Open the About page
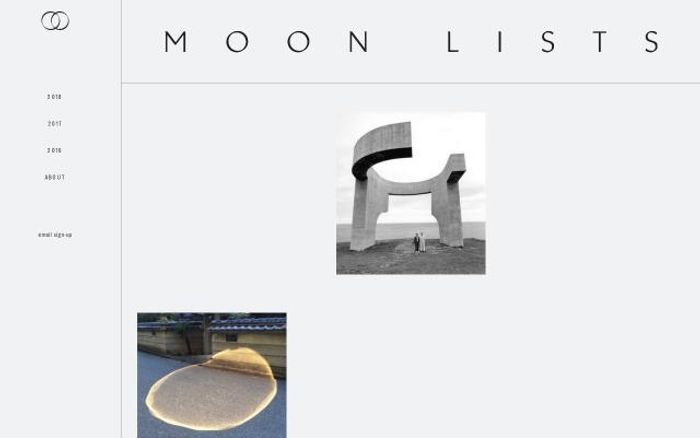The image size is (700, 438). (54, 177)
